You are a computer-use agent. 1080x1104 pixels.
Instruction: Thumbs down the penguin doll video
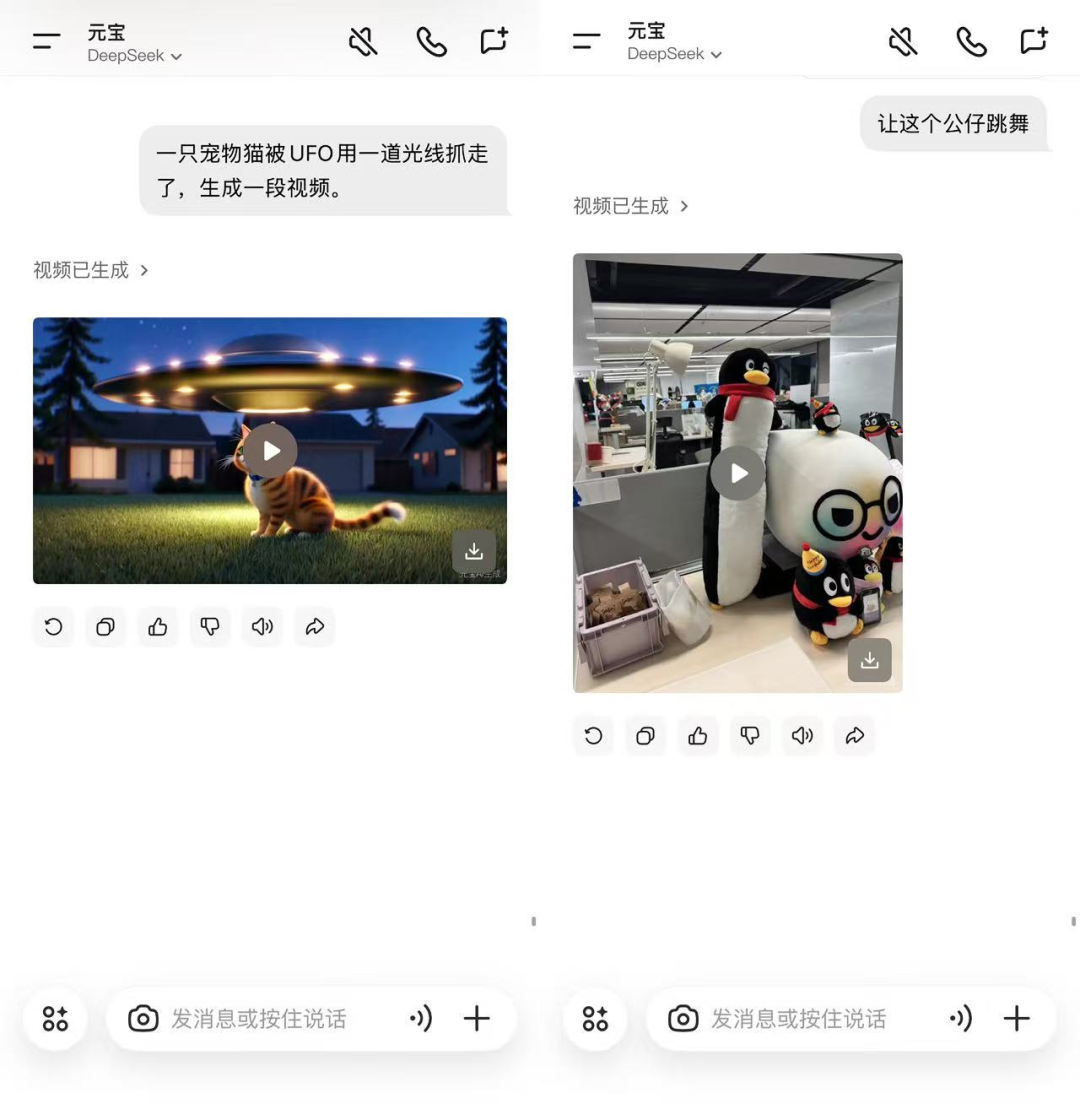click(x=750, y=735)
